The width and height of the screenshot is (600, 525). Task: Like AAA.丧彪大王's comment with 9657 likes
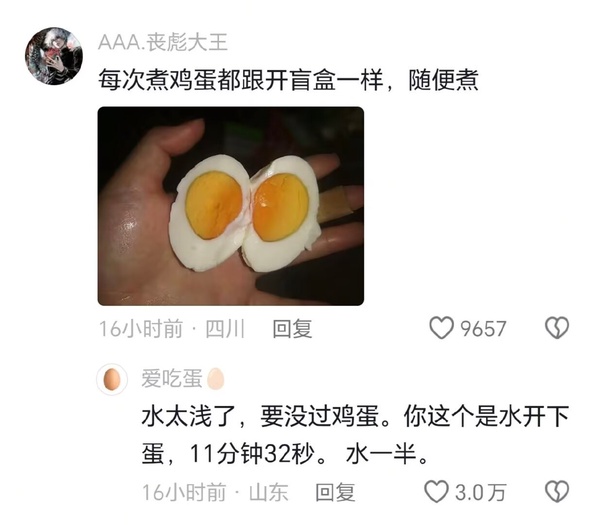click(441, 328)
